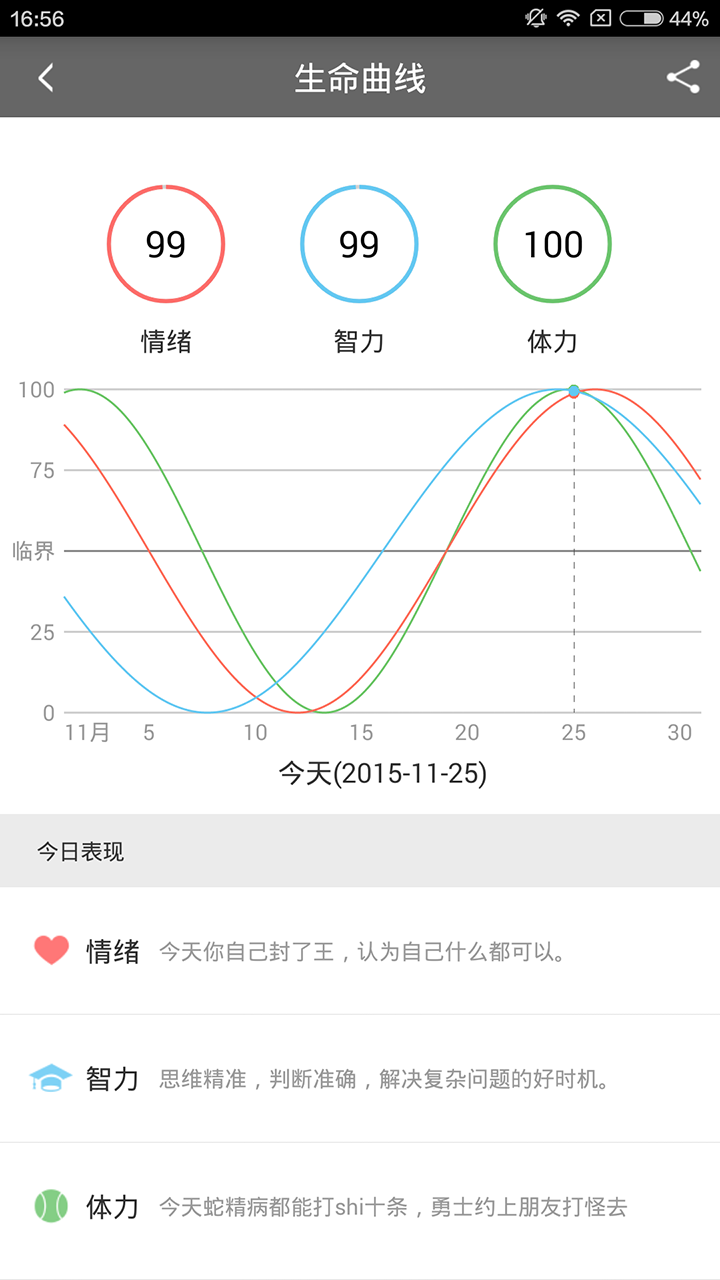Share the life curve chart
This screenshot has height=1280, width=720.
coord(683,78)
